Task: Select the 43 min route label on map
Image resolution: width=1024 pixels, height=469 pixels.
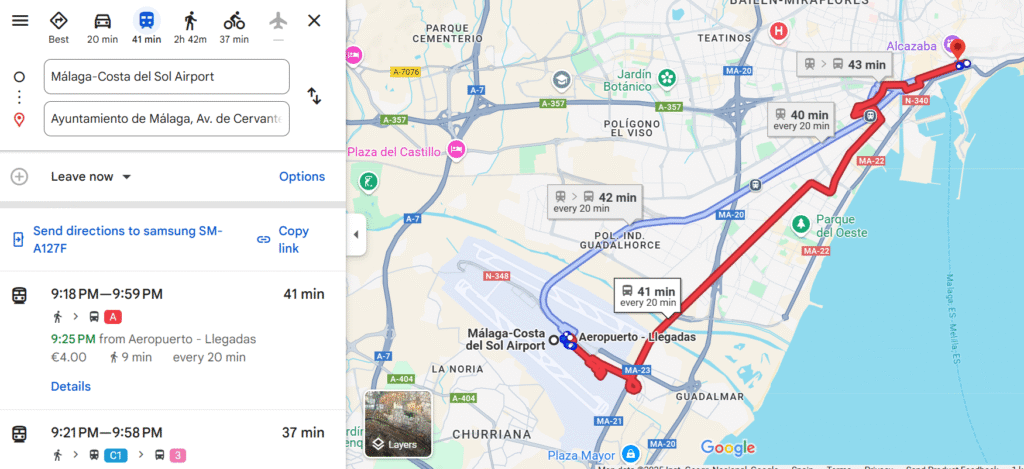Action: [844, 65]
